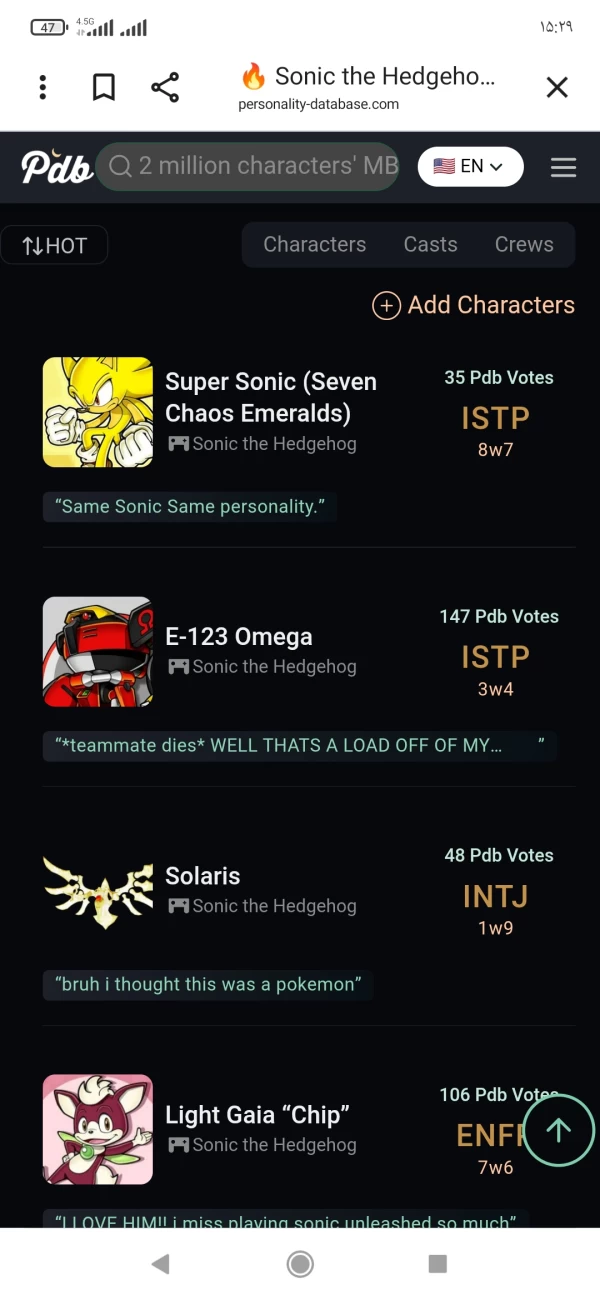Open the browser overflow menu
This screenshot has height=1300, width=600.
[42, 88]
